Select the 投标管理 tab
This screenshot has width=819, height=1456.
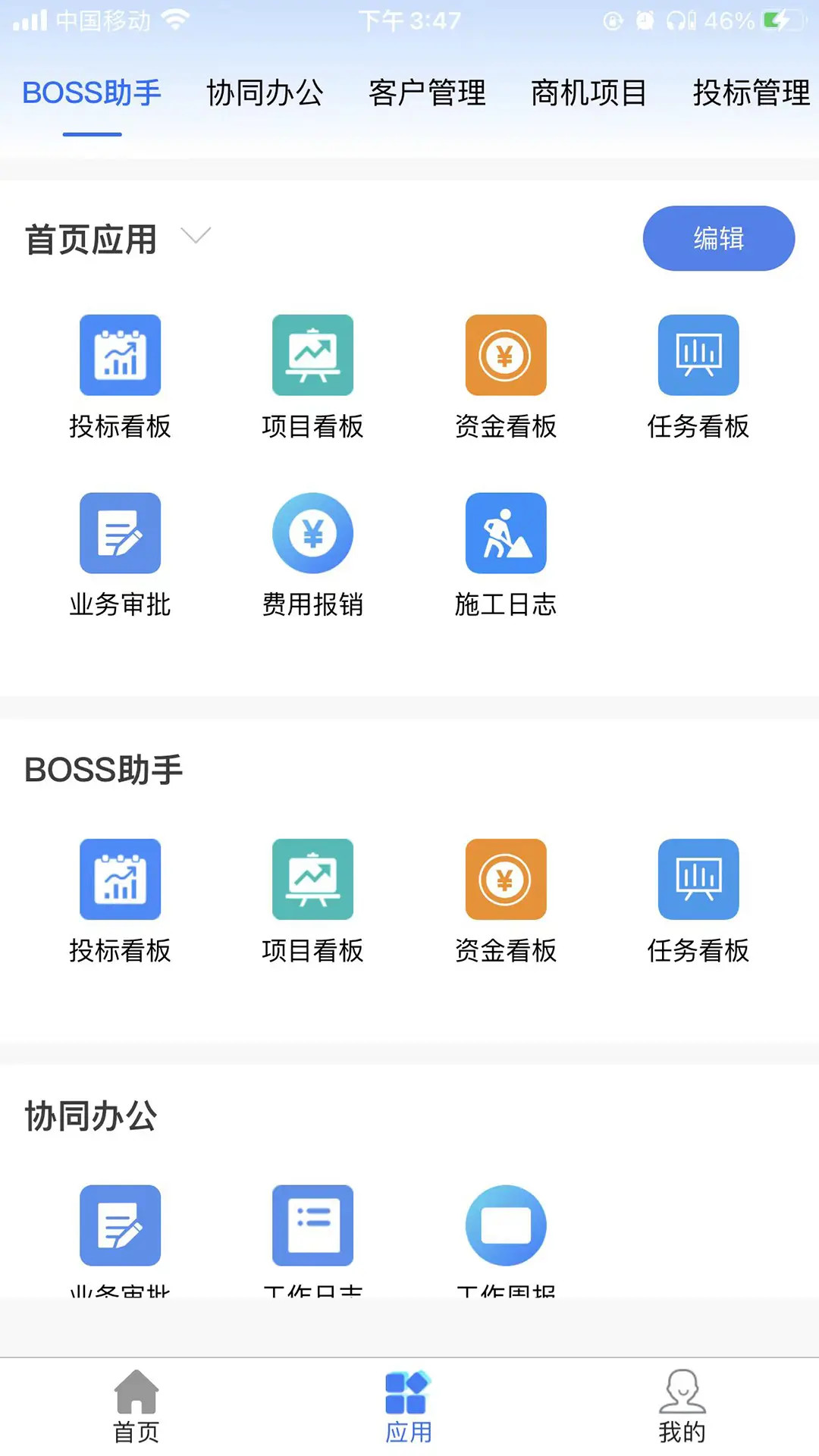(751, 93)
